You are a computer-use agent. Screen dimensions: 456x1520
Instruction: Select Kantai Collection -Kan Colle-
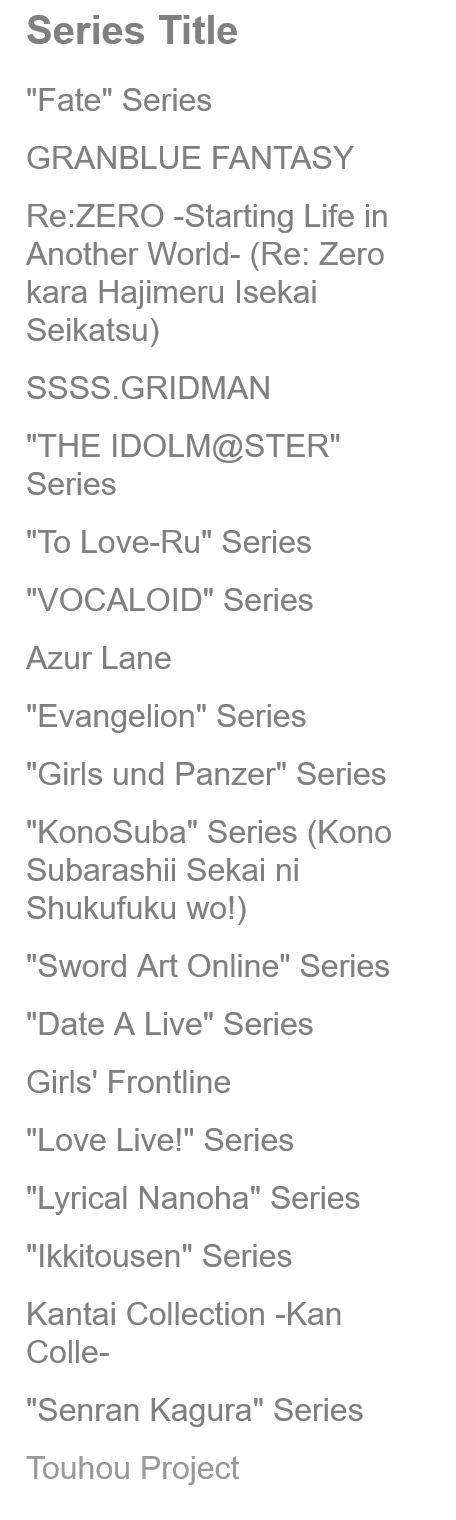click(x=184, y=1334)
